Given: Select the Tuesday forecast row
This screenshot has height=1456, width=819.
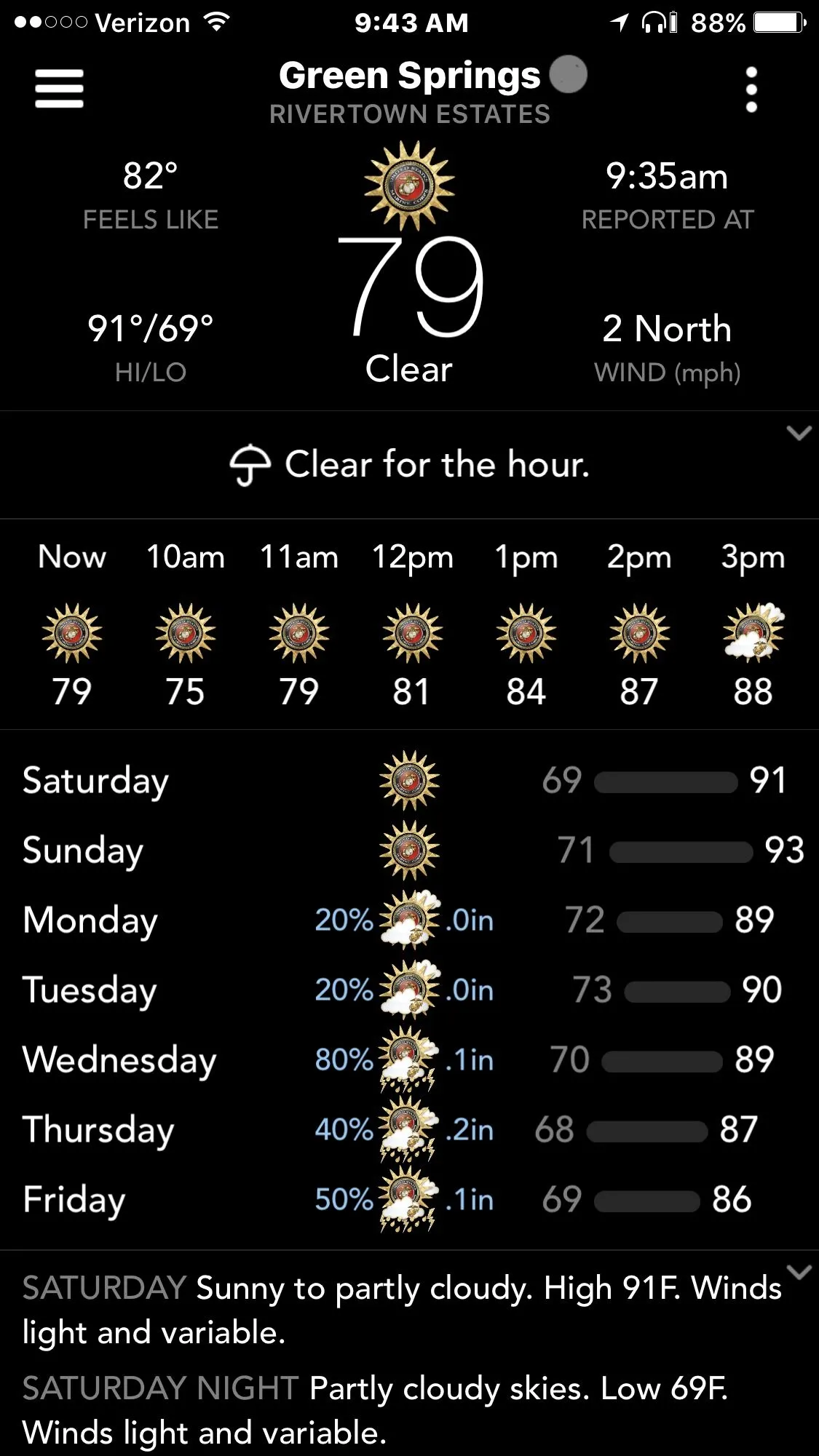Looking at the screenshot, I should 408,990.
